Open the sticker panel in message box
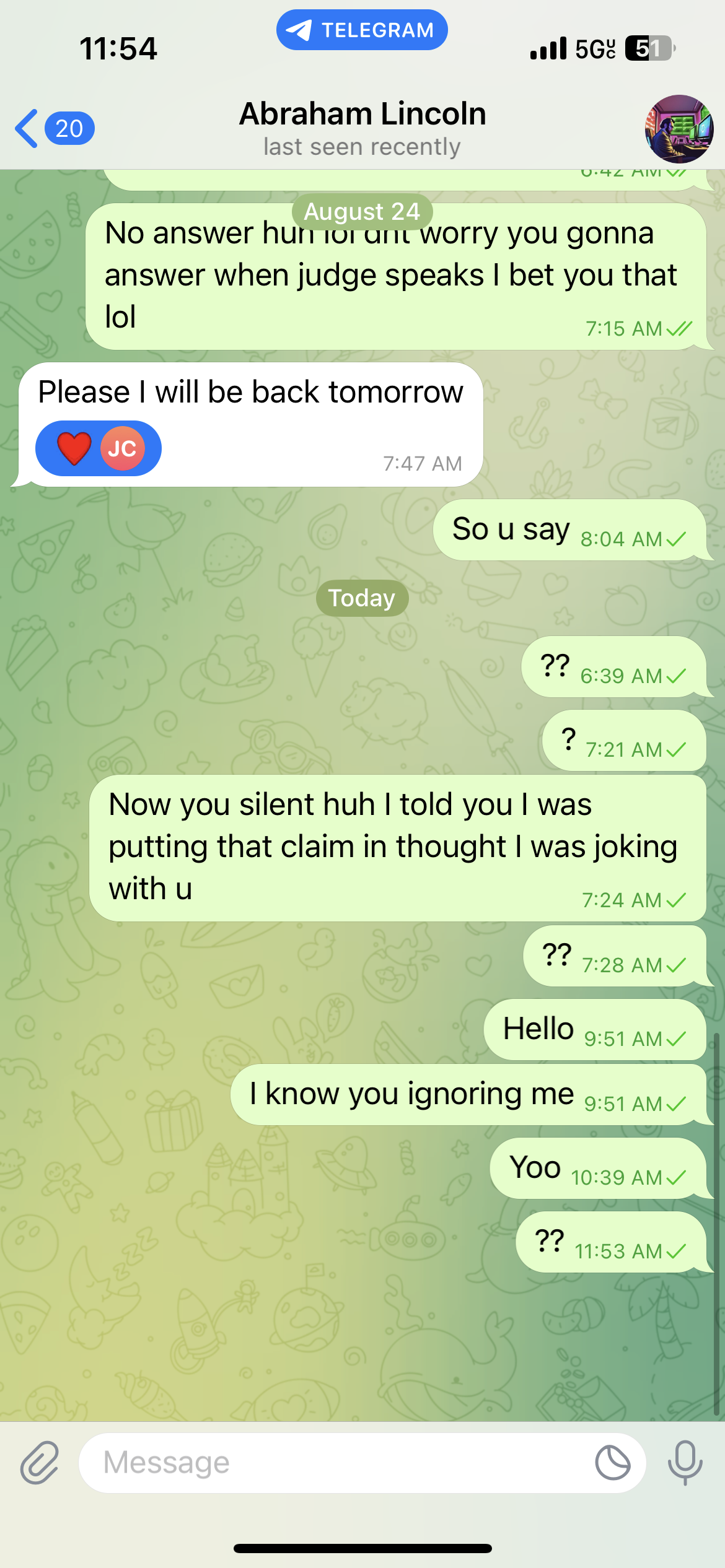 click(x=612, y=1463)
